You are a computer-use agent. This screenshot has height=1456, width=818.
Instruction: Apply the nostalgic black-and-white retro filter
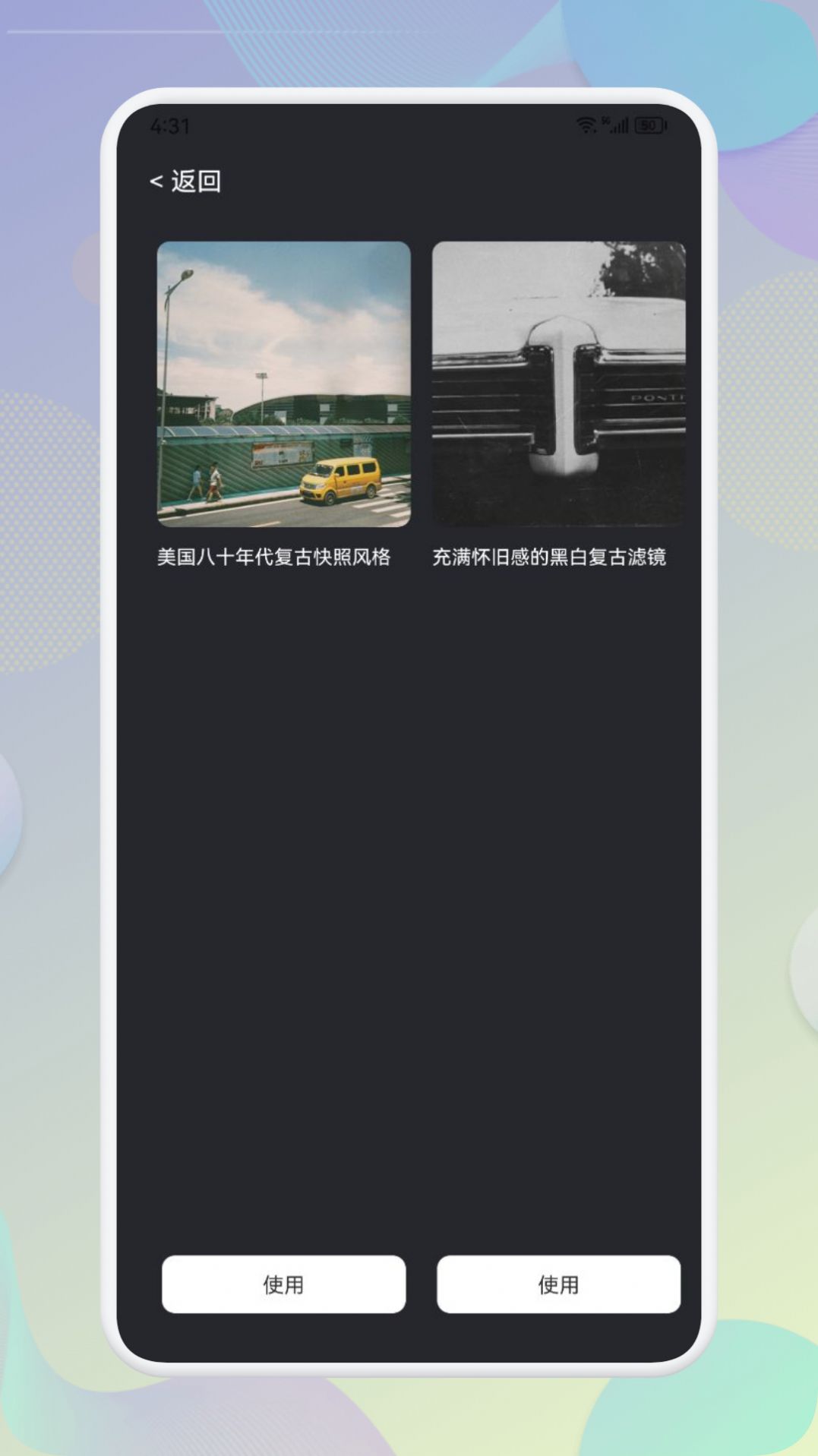558,1284
